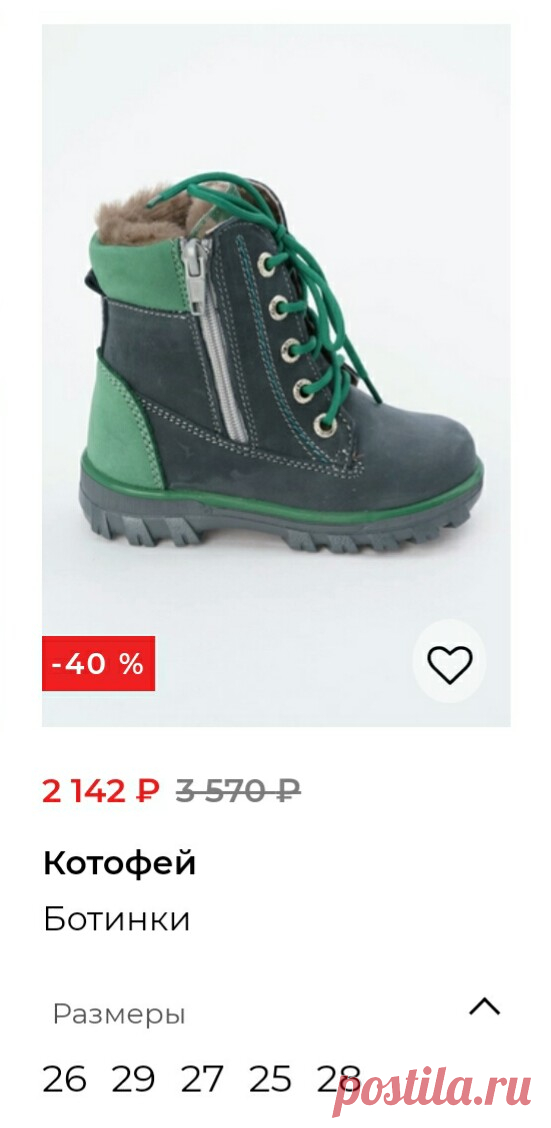Image resolution: width=551 pixels, height=1128 pixels.
Task: Select size 25
Action: coord(270,1079)
